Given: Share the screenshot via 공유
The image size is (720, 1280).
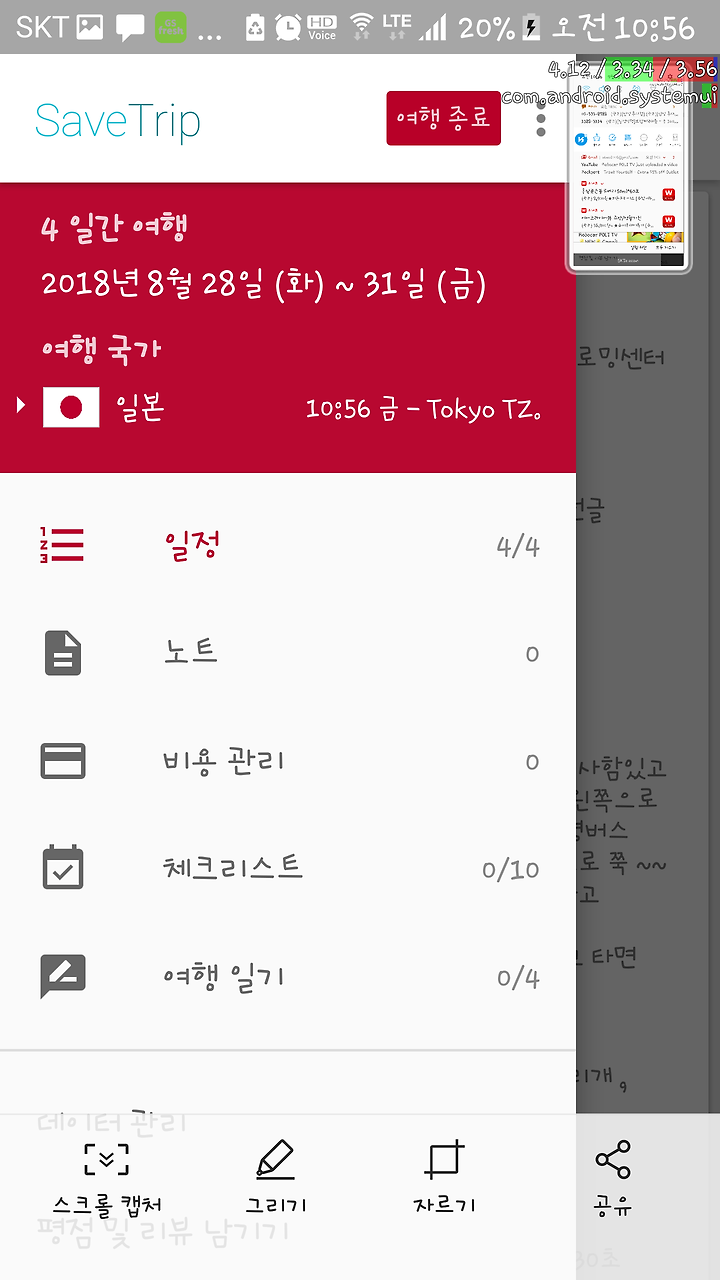Looking at the screenshot, I should pos(612,1177).
